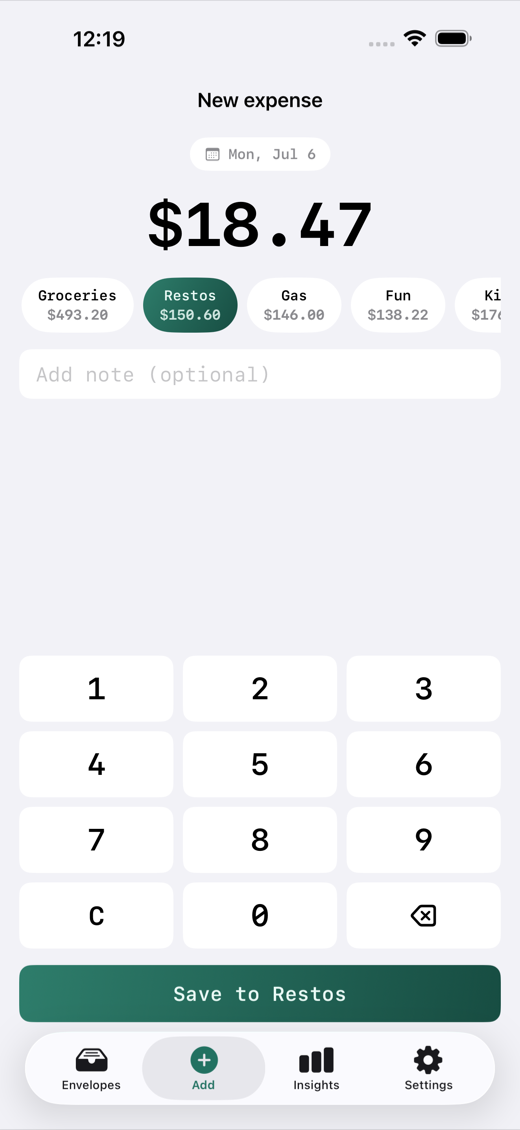Delete the last digit with backspace
Viewport: 520px width, 1130px height.
pyautogui.click(x=423, y=915)
